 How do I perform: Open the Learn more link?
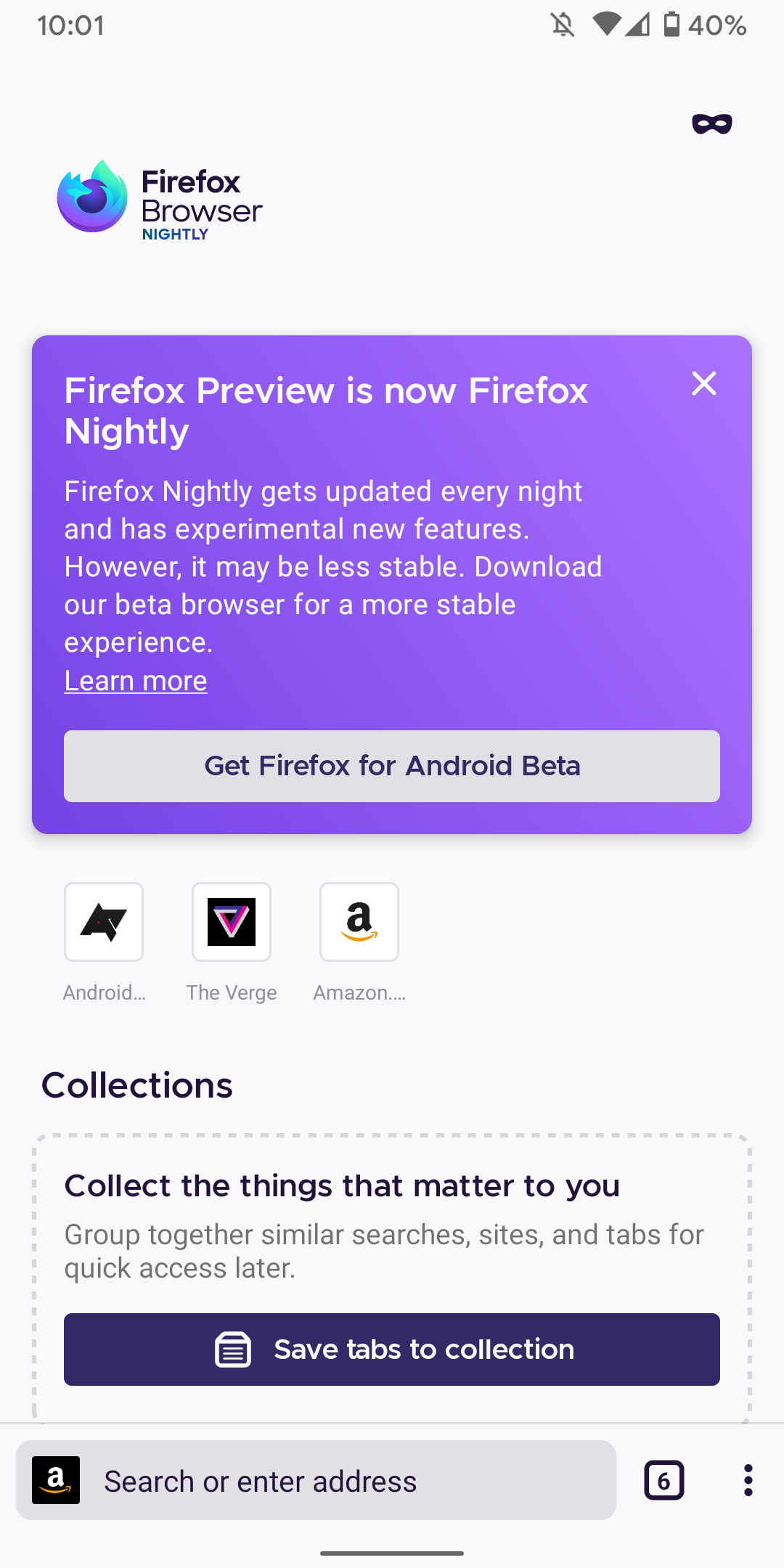pos(135,680)
